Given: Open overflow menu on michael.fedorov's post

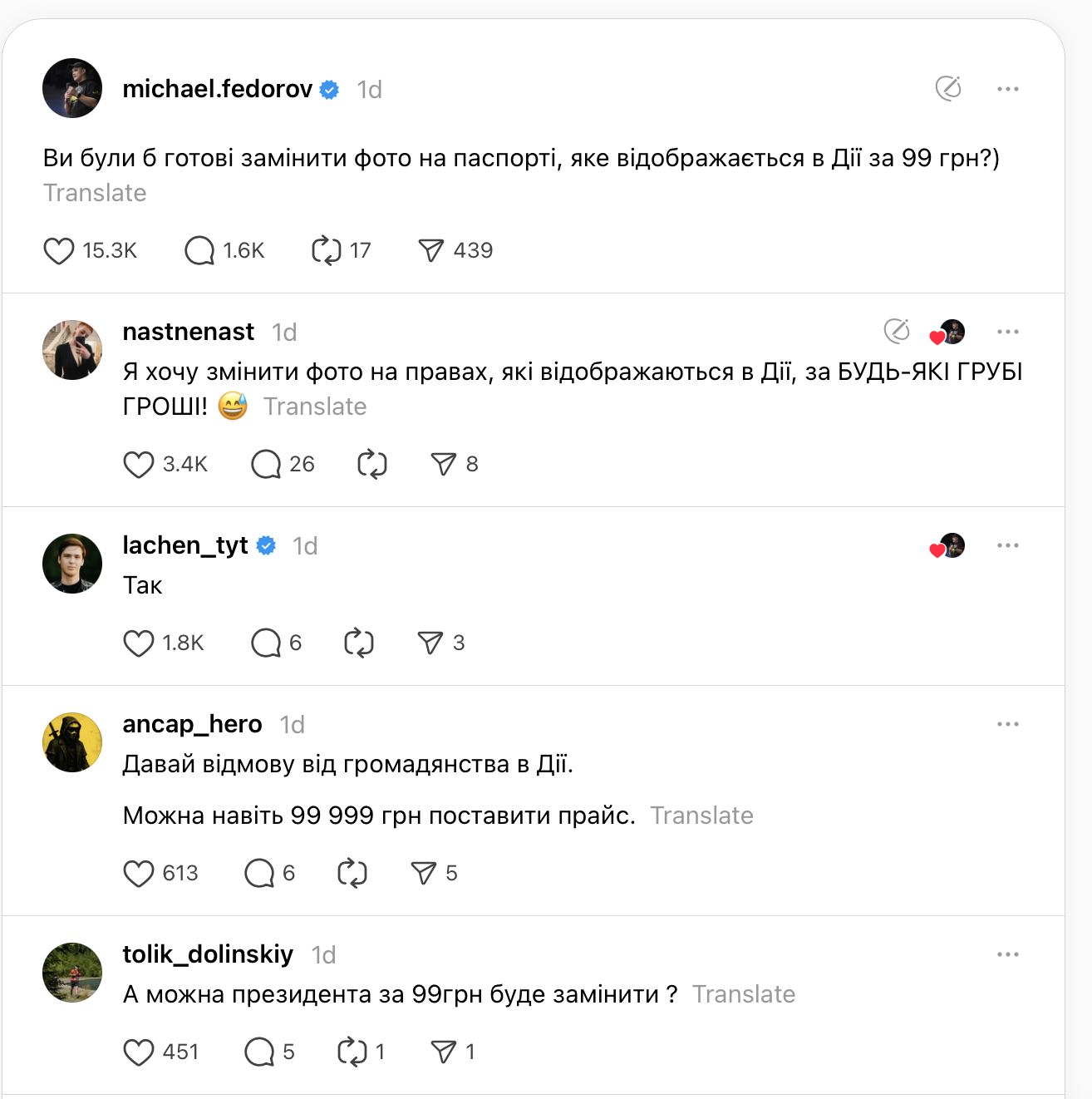Looking at the screenshot, I should click(1007, 89).
